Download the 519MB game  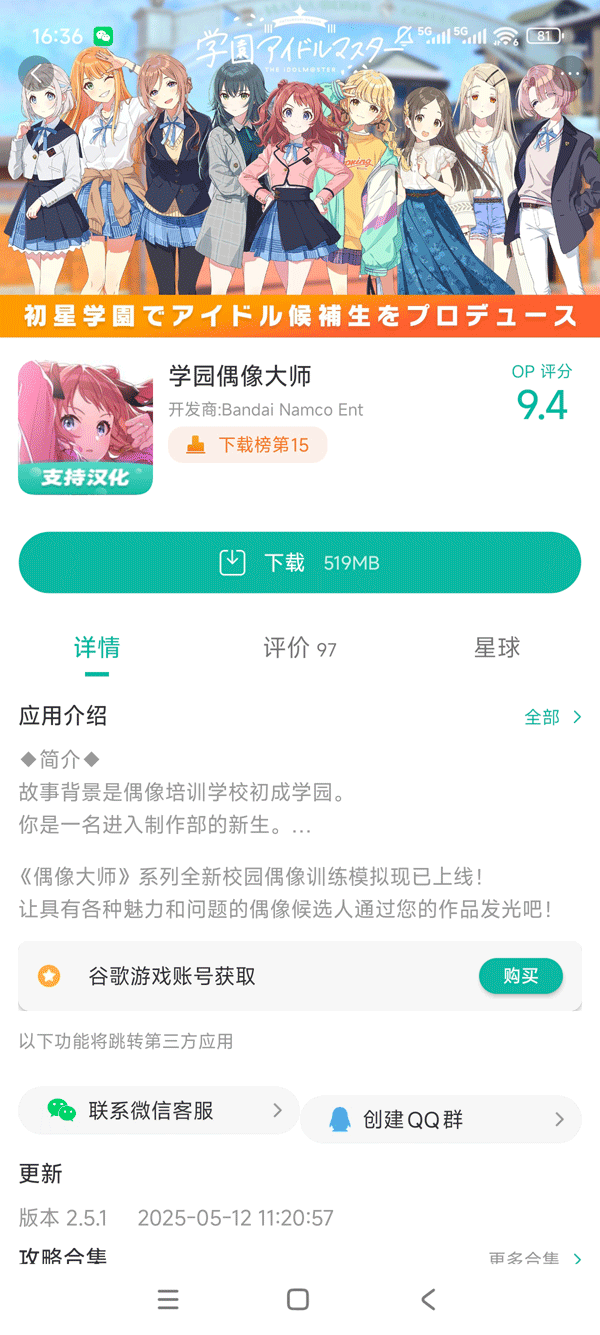300,563
